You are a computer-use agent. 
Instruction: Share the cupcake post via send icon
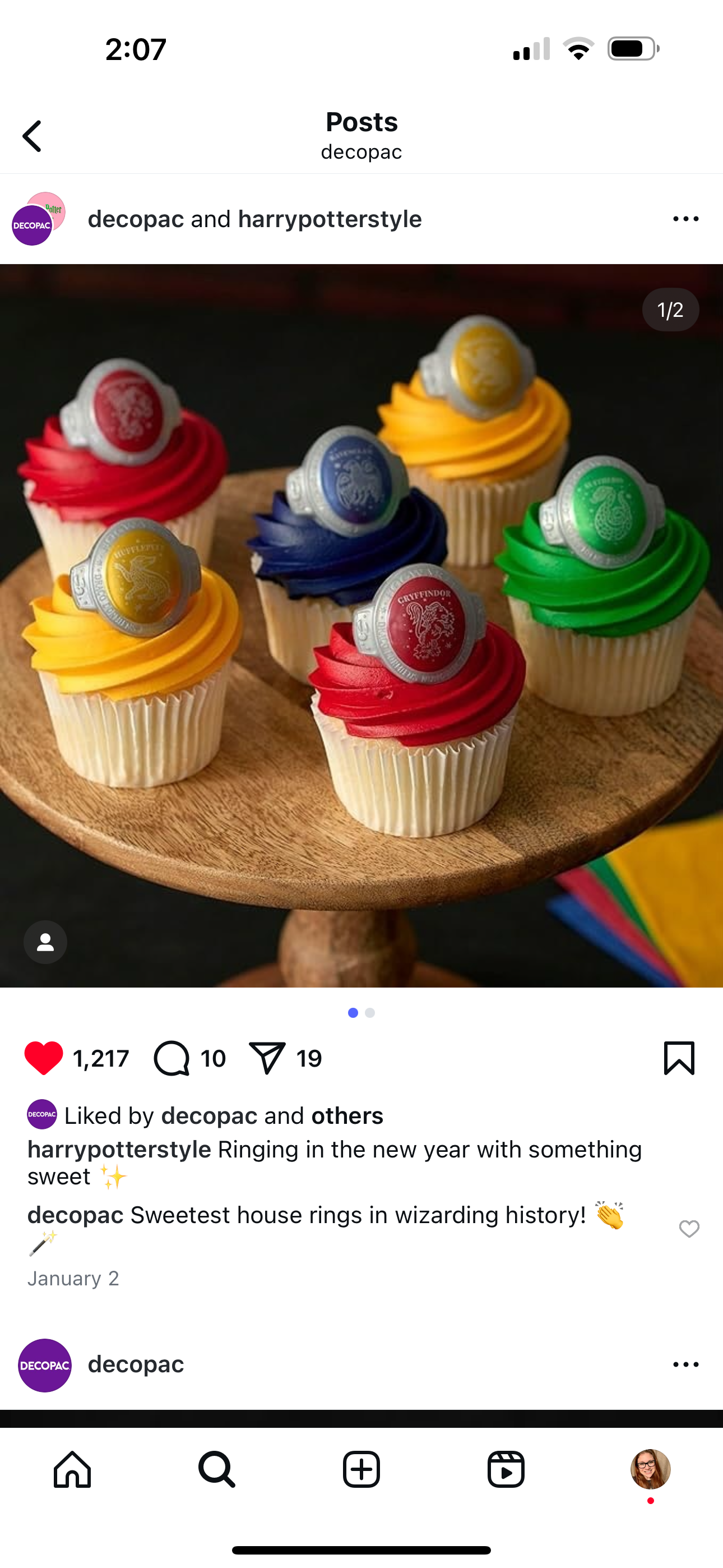(267, 1058)
